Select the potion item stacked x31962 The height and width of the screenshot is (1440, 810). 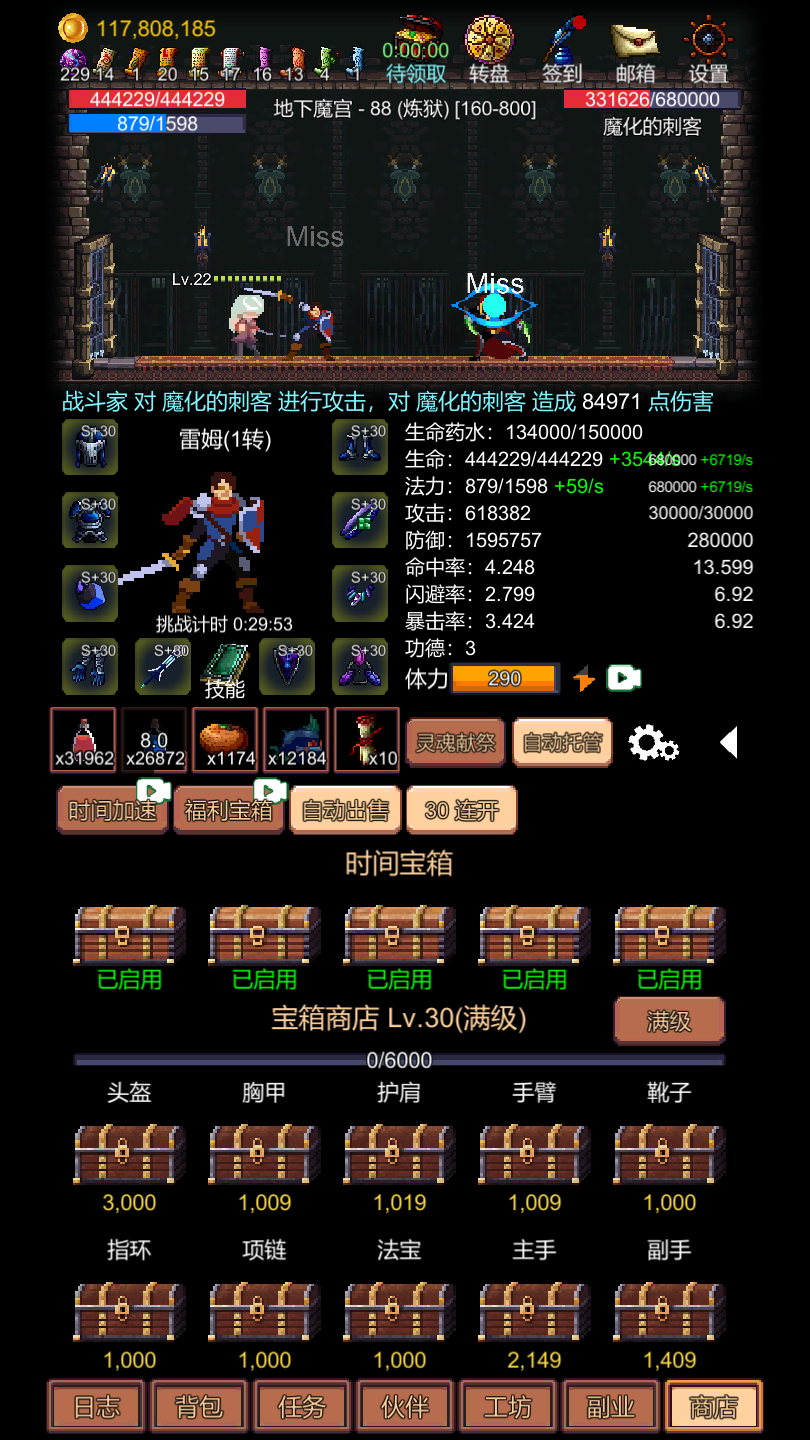[x=83, y=740]
